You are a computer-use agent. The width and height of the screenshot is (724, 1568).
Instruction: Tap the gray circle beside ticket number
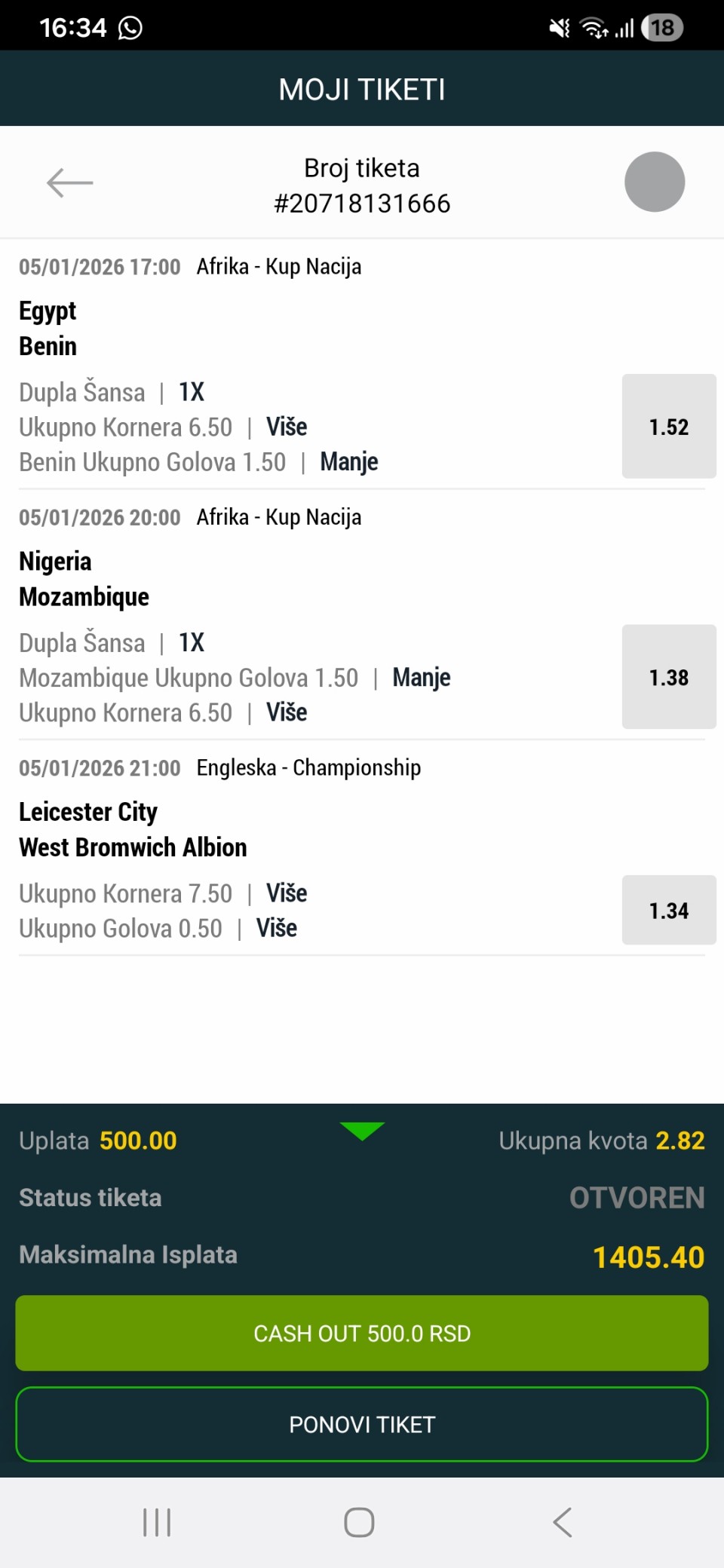654,182
